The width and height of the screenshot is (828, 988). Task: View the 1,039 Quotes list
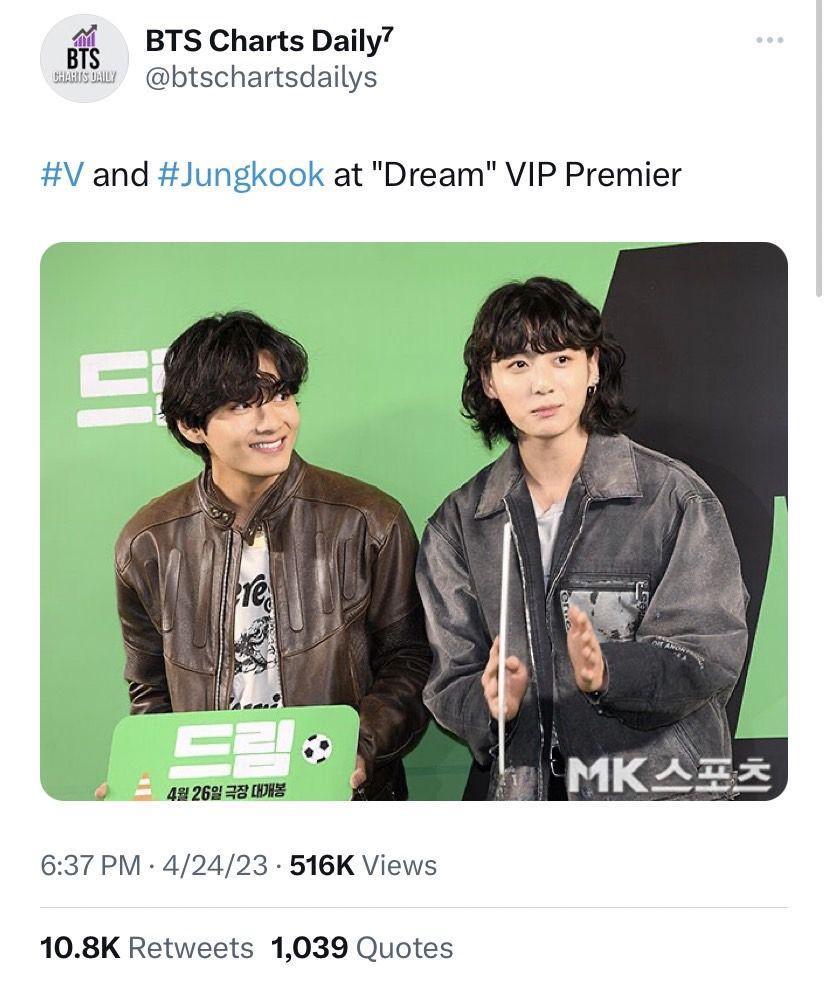click(x=362, y=947)
